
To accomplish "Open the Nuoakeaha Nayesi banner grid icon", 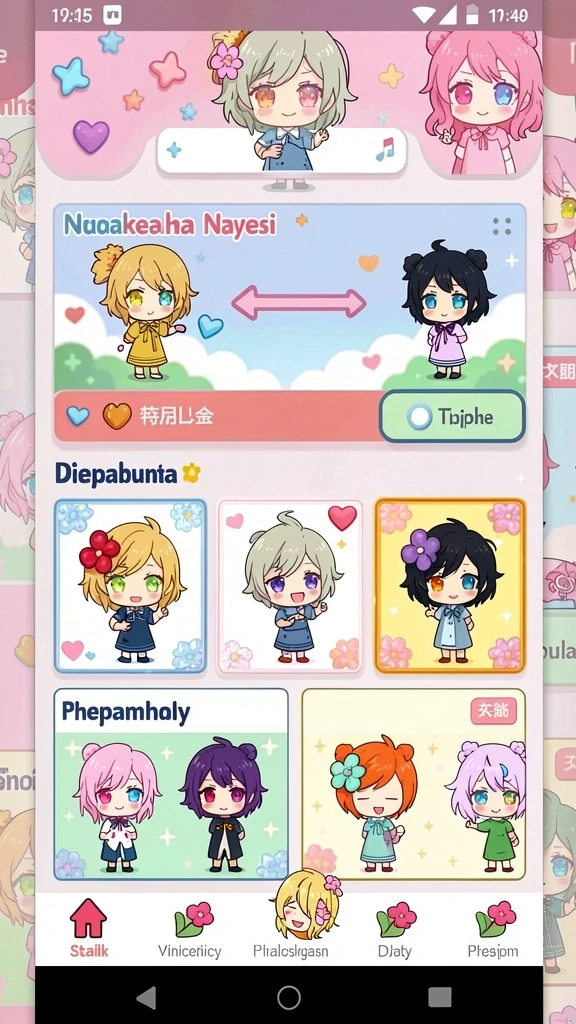I will 502,227.
